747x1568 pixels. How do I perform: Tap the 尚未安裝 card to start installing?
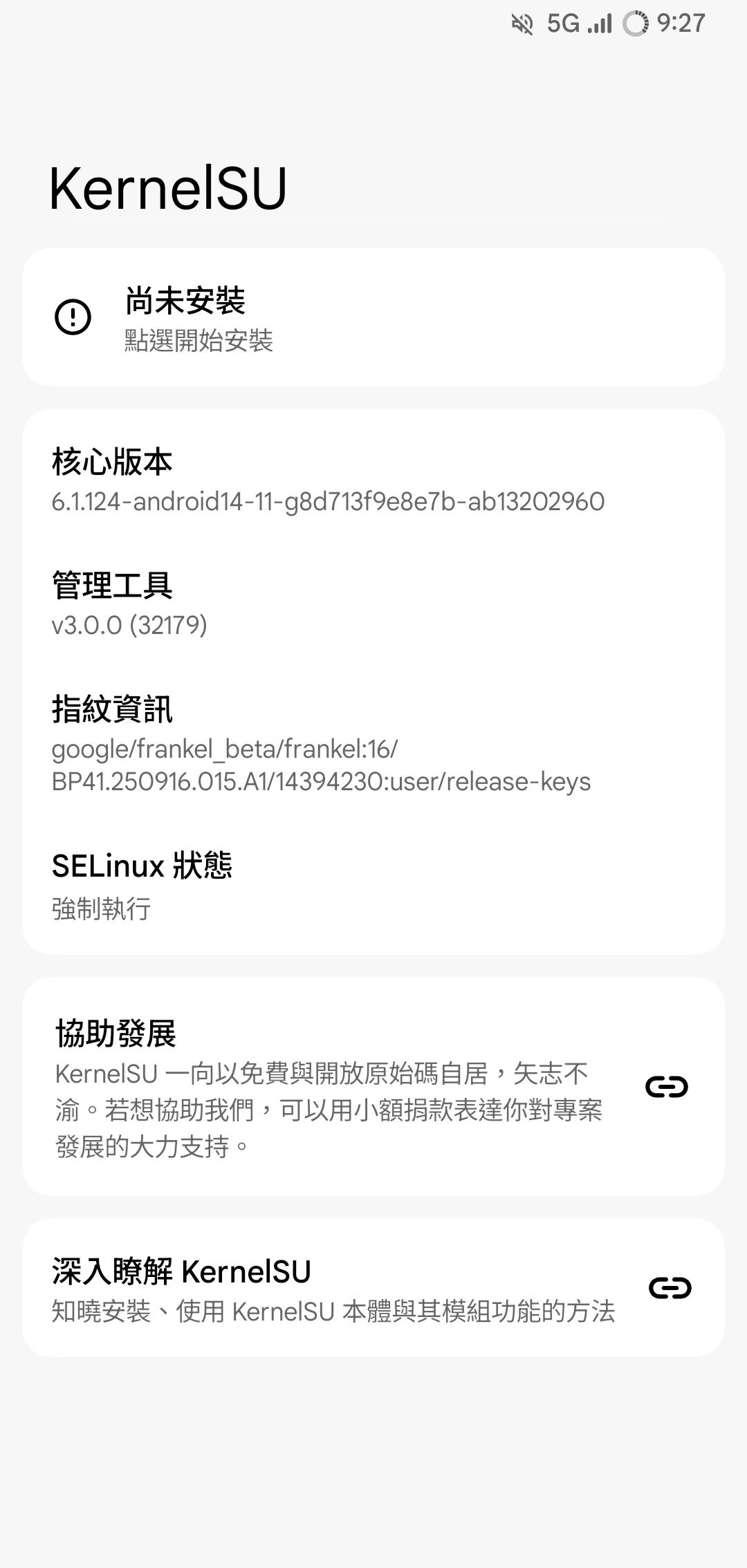(x=373, y=317)
